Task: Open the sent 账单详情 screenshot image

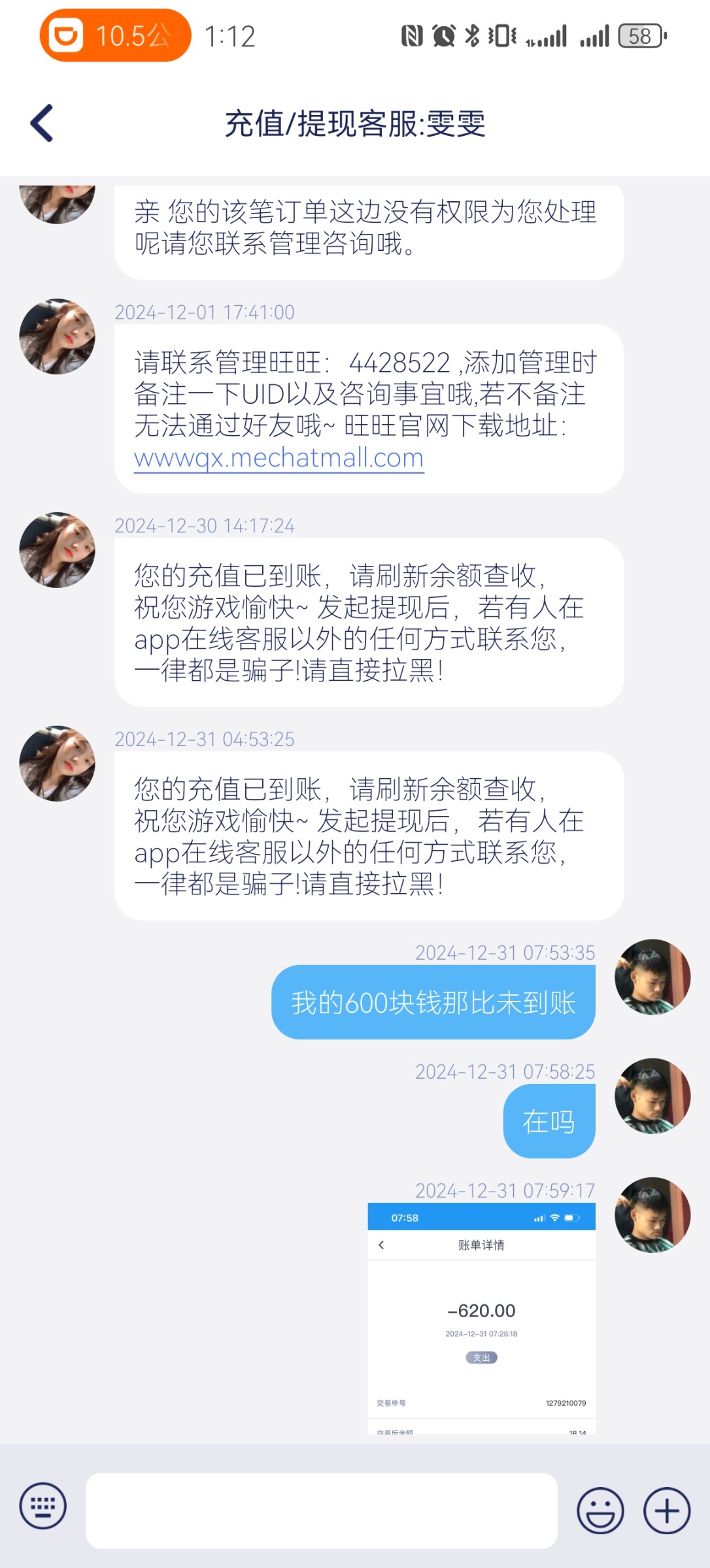Action: point(481,1318)
